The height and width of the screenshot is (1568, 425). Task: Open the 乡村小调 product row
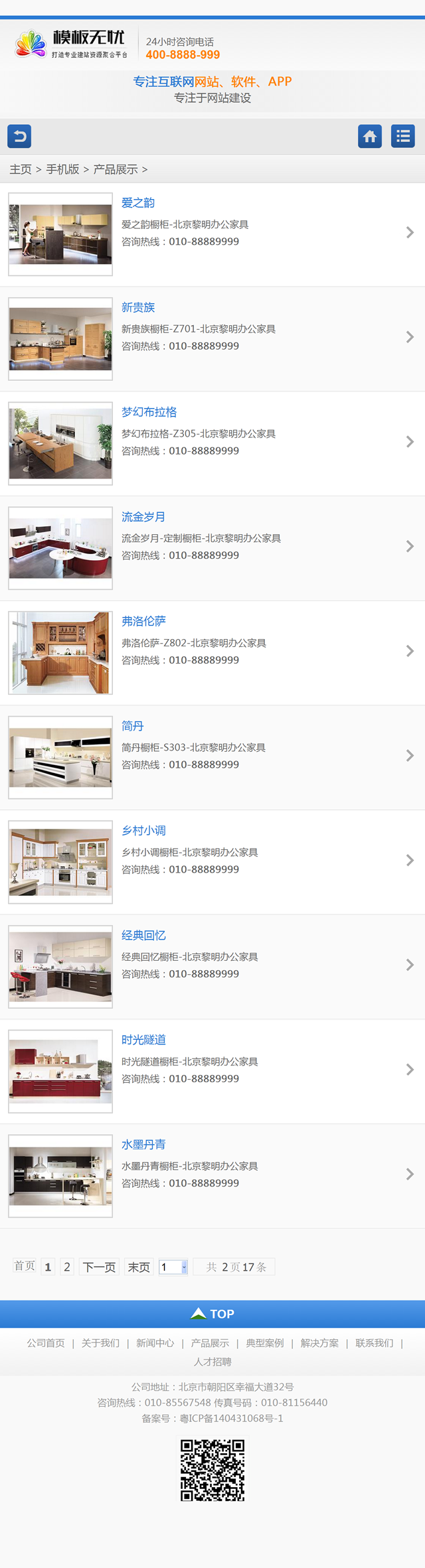click(x=212, y=861)
